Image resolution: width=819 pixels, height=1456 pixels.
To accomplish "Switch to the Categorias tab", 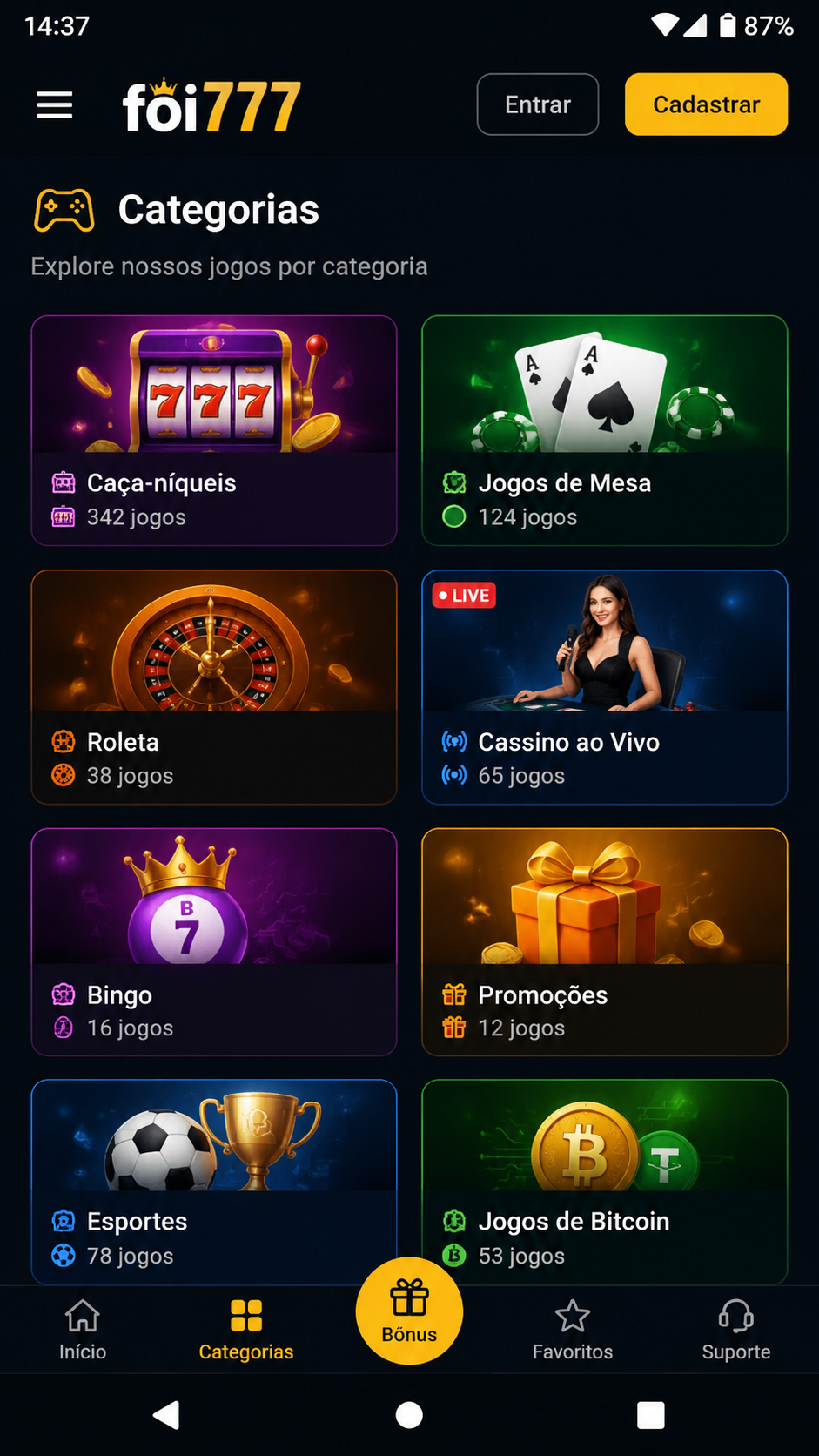I will (246, 1331).
